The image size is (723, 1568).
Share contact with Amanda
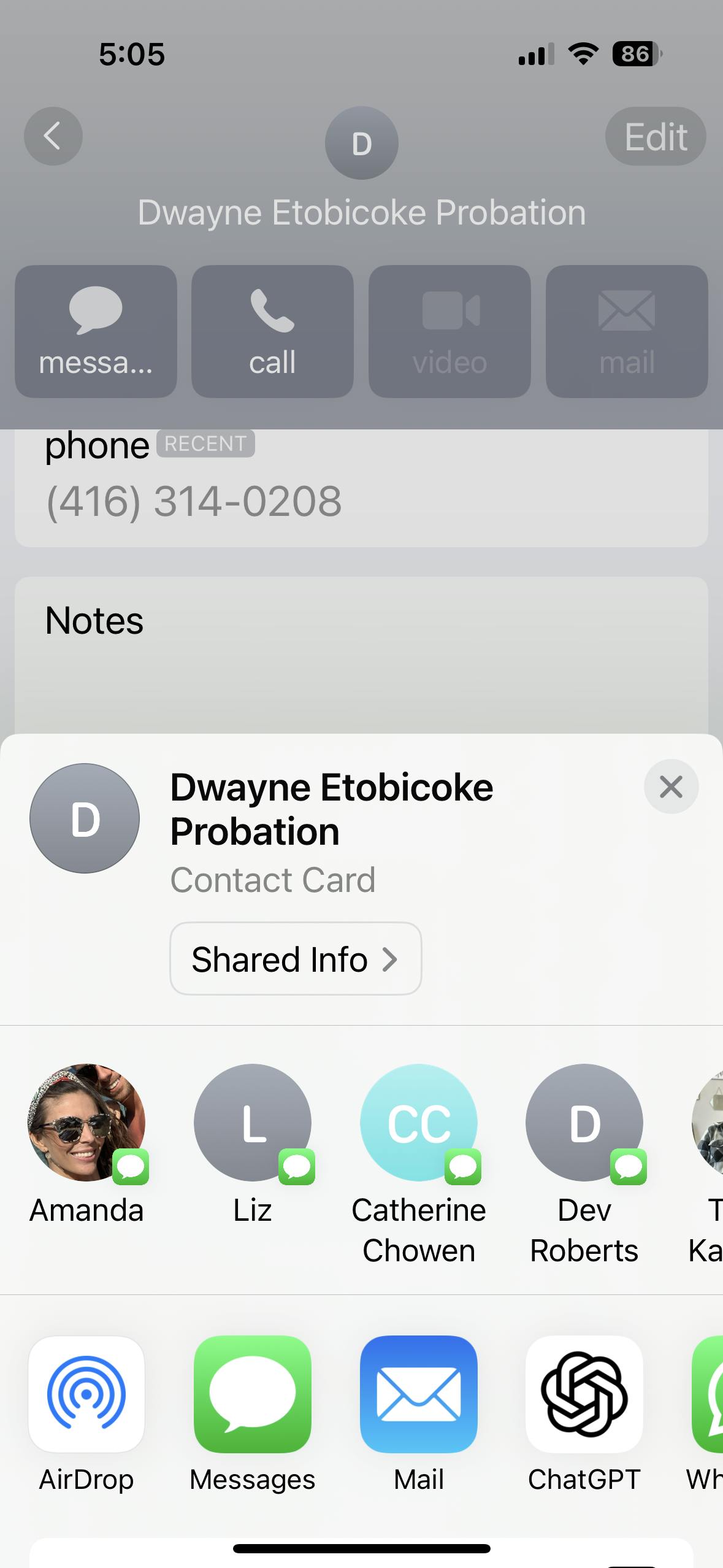pos(86,1123)
